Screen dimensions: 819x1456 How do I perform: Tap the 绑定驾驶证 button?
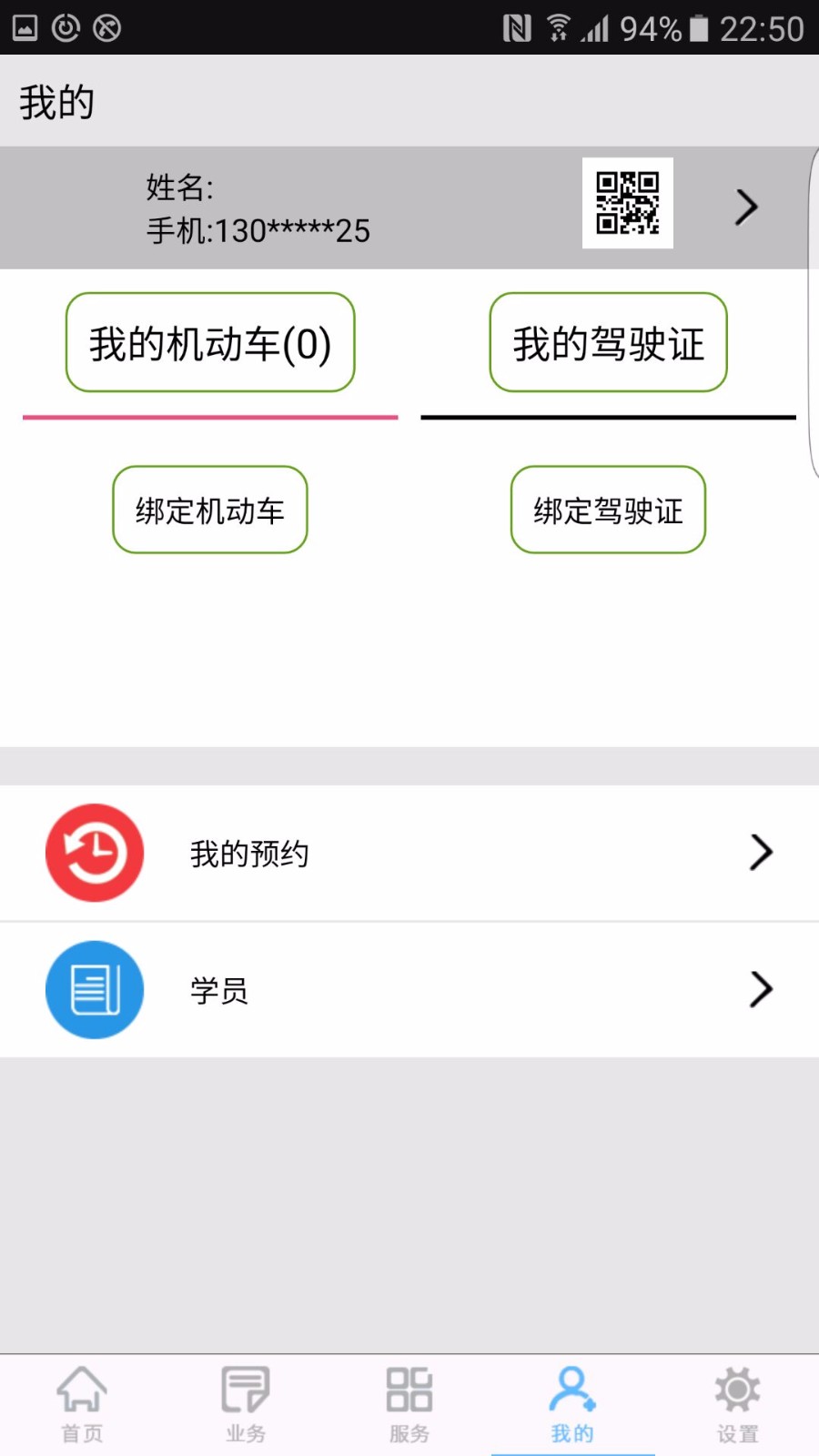(x=608, y=510)
